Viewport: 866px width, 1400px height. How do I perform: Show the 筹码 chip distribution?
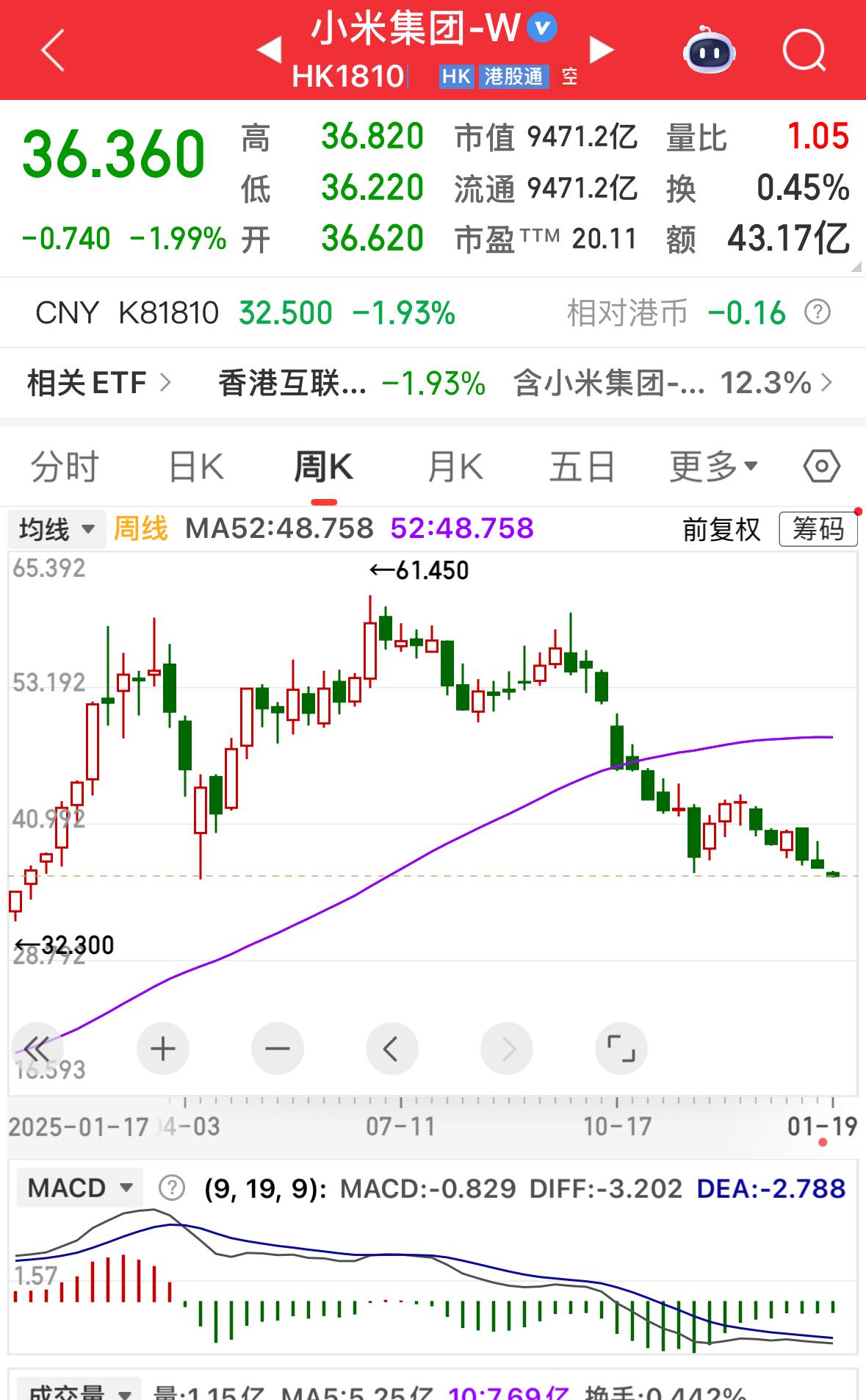pyautogui.click(x=819, y=528)
